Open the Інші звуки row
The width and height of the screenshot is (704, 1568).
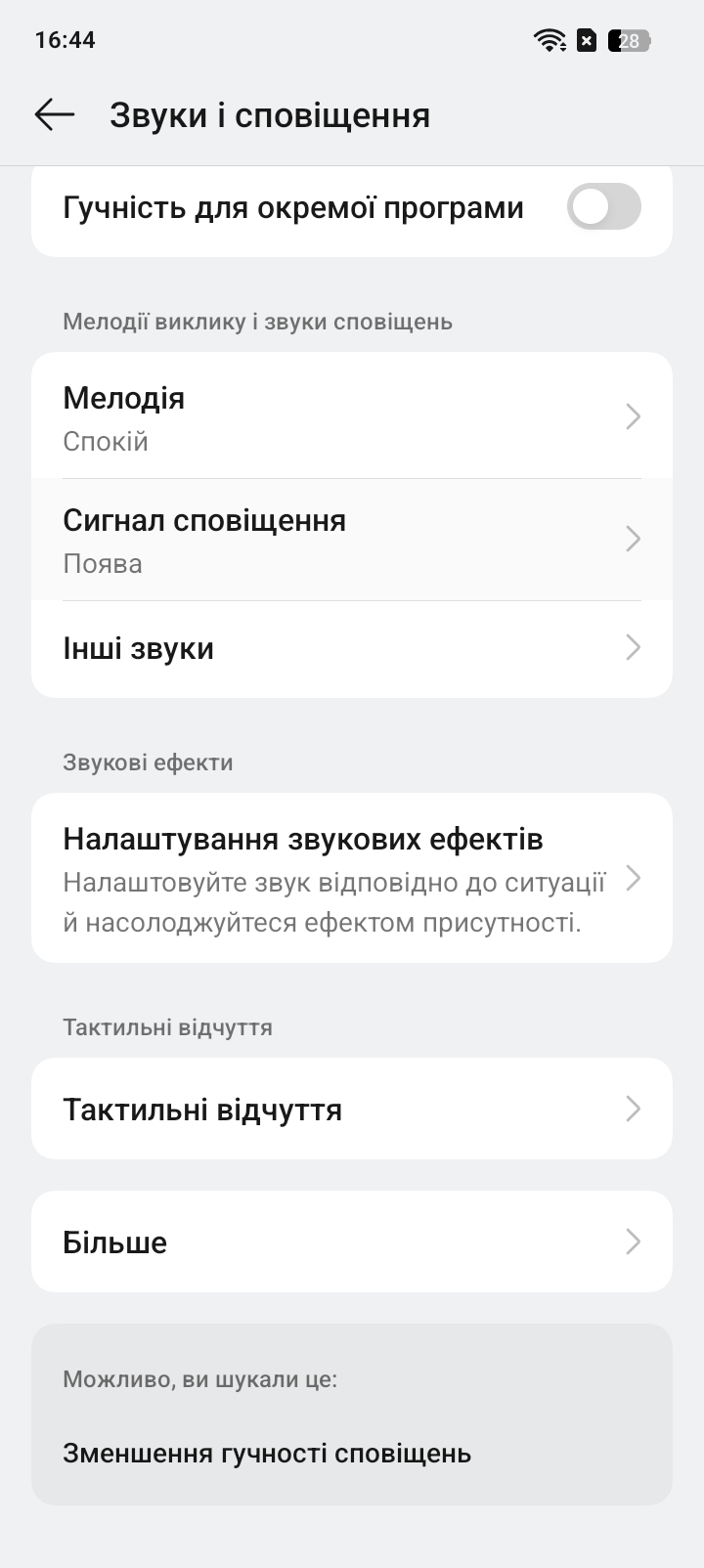coord(352,648)
